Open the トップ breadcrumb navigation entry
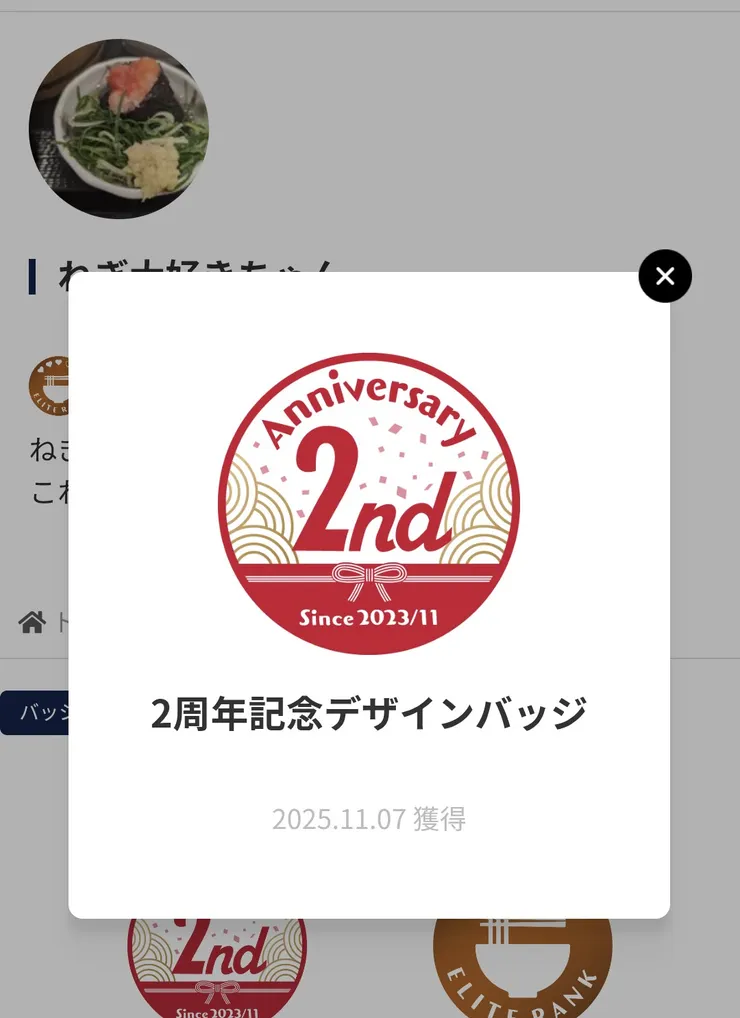 62,621
